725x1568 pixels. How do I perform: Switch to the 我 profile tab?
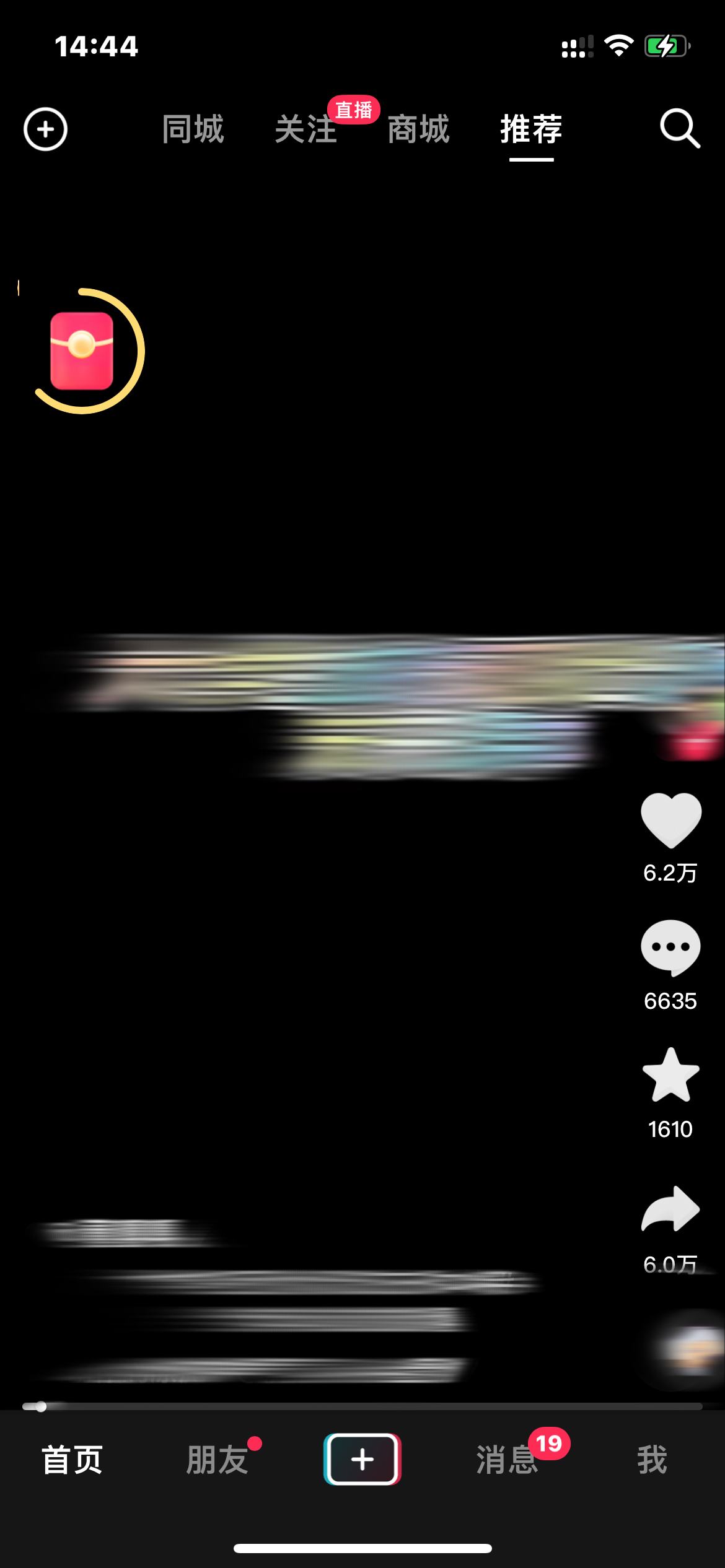point(652,1460)
